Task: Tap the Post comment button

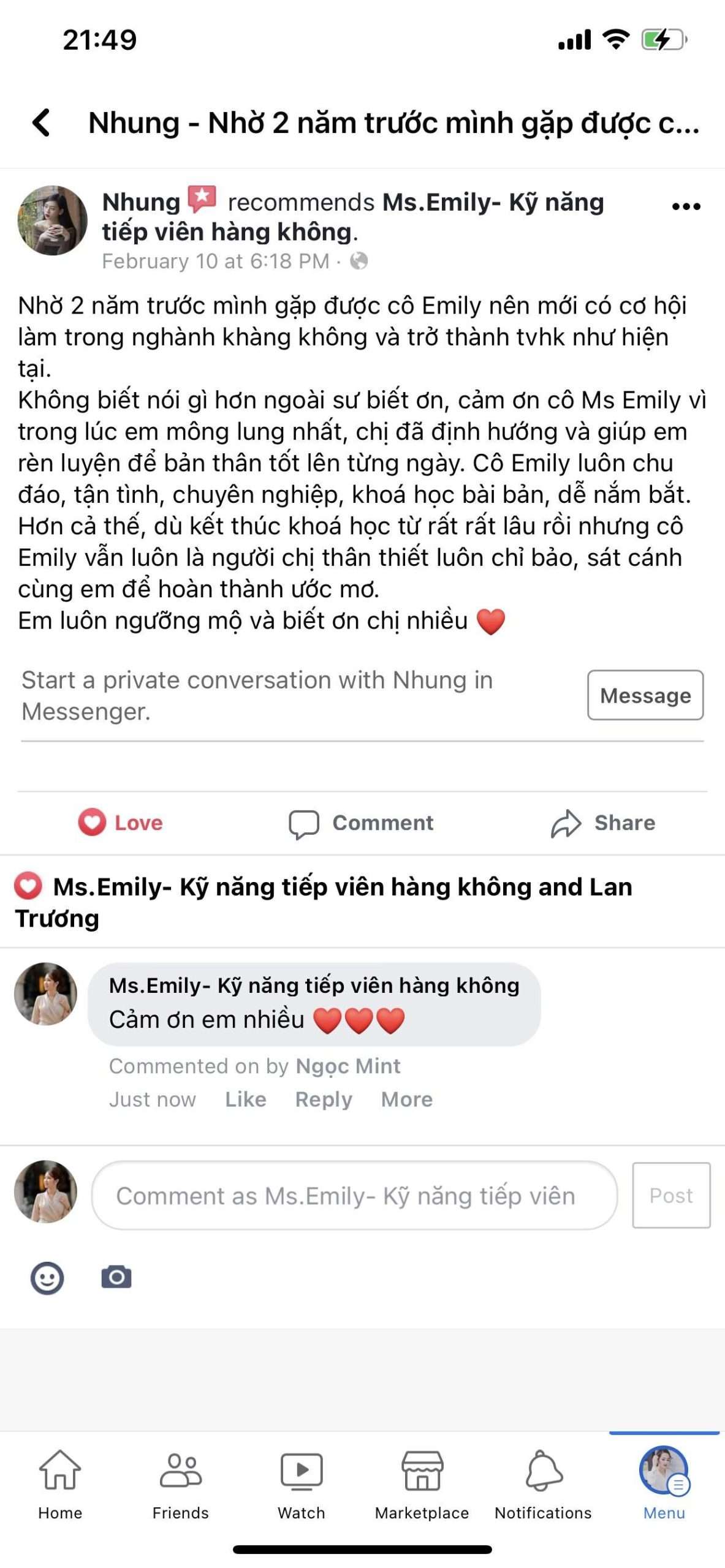Action: 671,1196
